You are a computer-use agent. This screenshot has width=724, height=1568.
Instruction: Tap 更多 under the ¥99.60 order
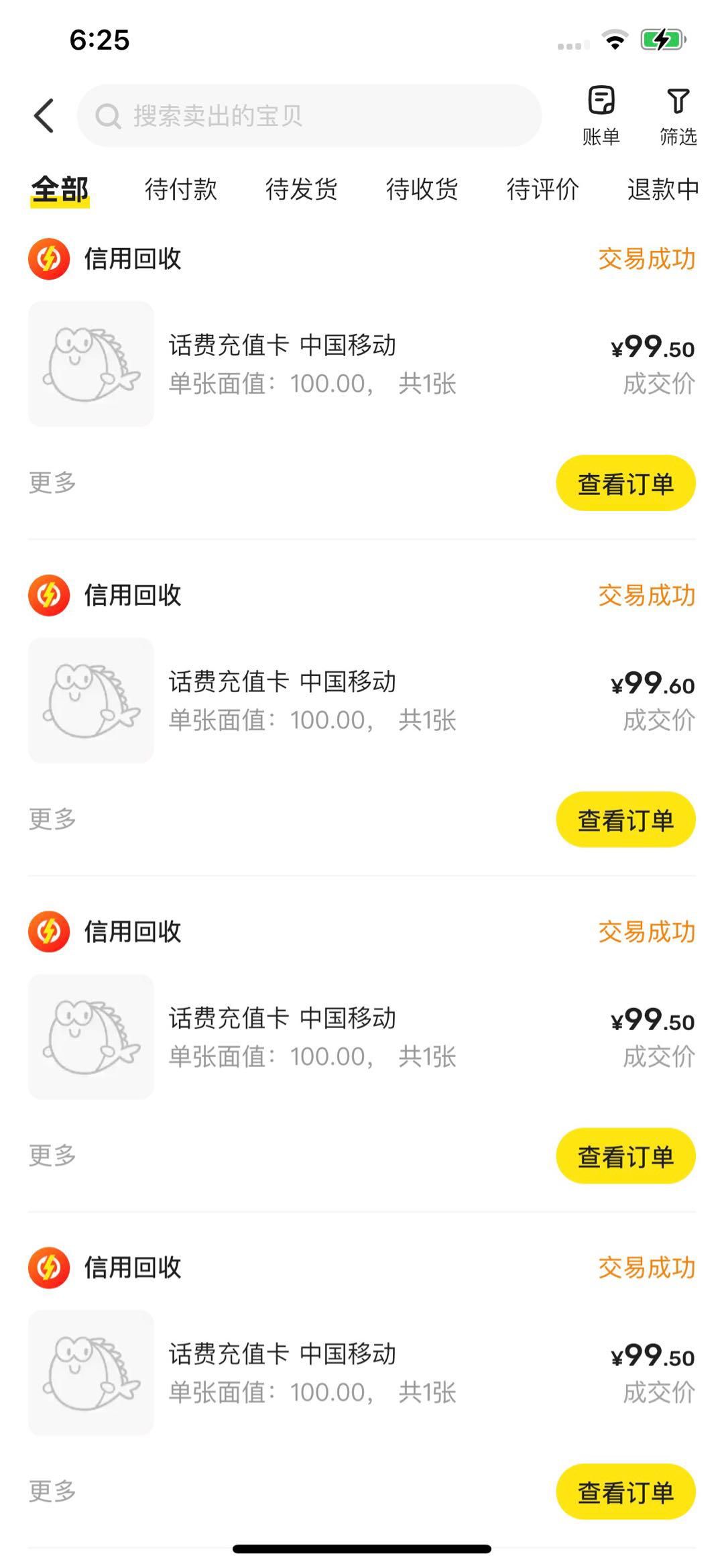point(52,819)
